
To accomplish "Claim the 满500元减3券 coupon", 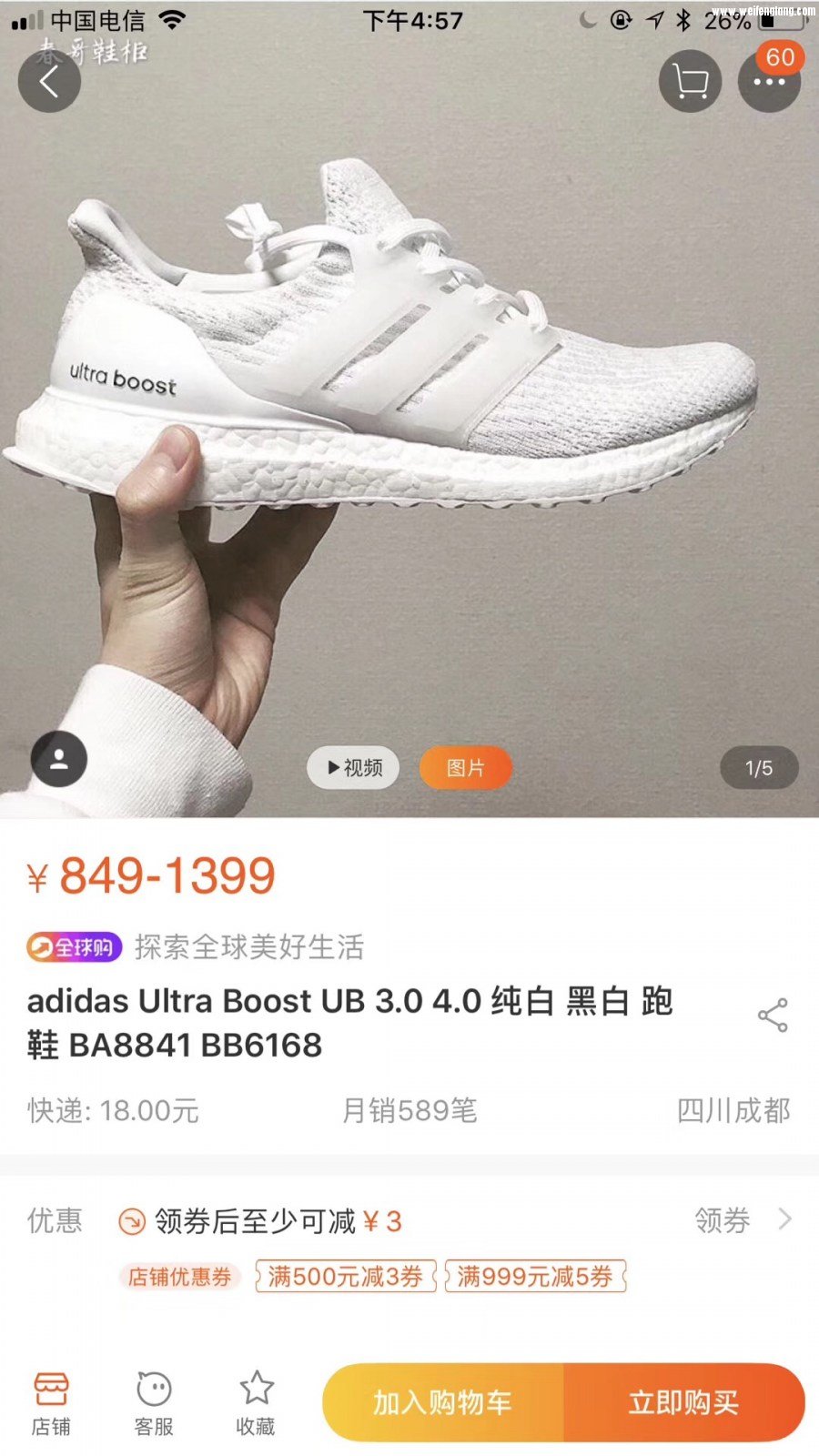I will tap(346, 1276).
